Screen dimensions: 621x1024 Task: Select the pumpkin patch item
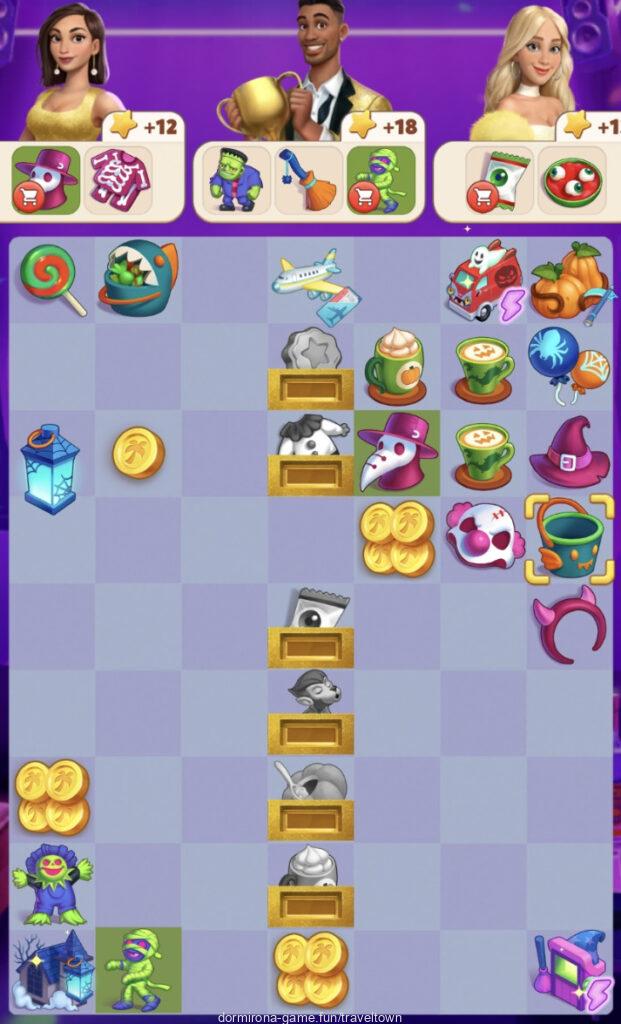pos(568,282)
